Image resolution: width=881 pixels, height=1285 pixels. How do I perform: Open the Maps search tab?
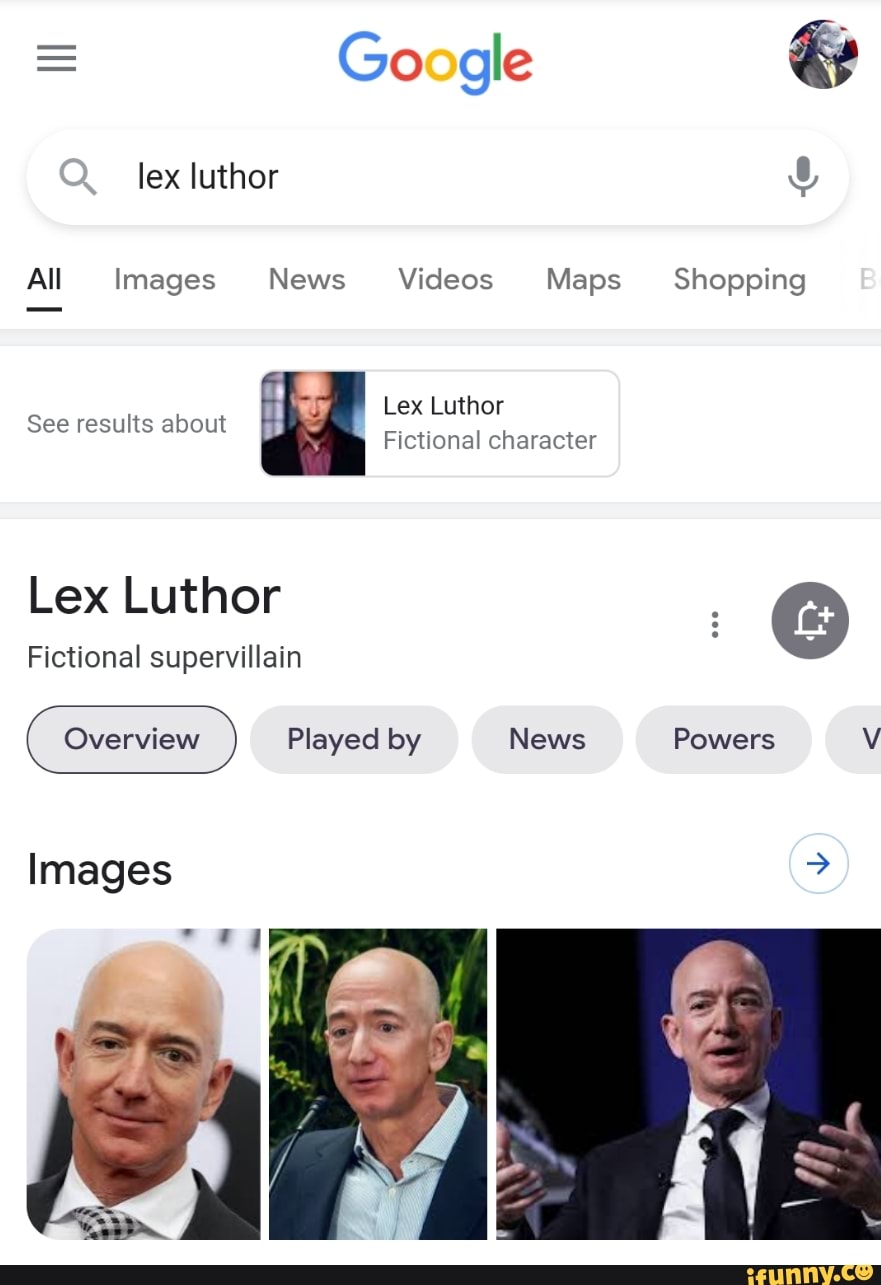(583, 280)
